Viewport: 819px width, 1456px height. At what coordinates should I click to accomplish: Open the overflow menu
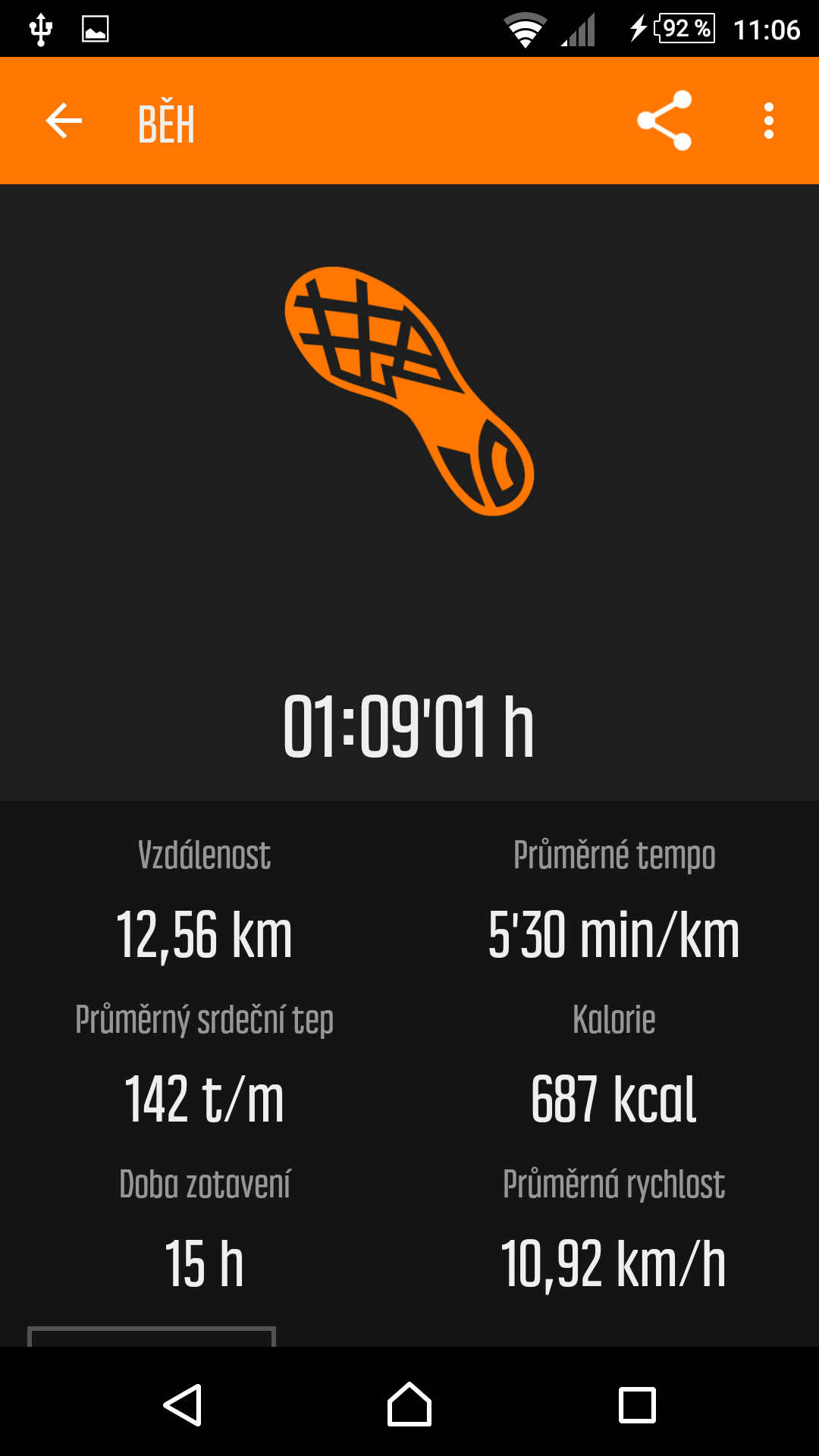(x=768, y=121)
